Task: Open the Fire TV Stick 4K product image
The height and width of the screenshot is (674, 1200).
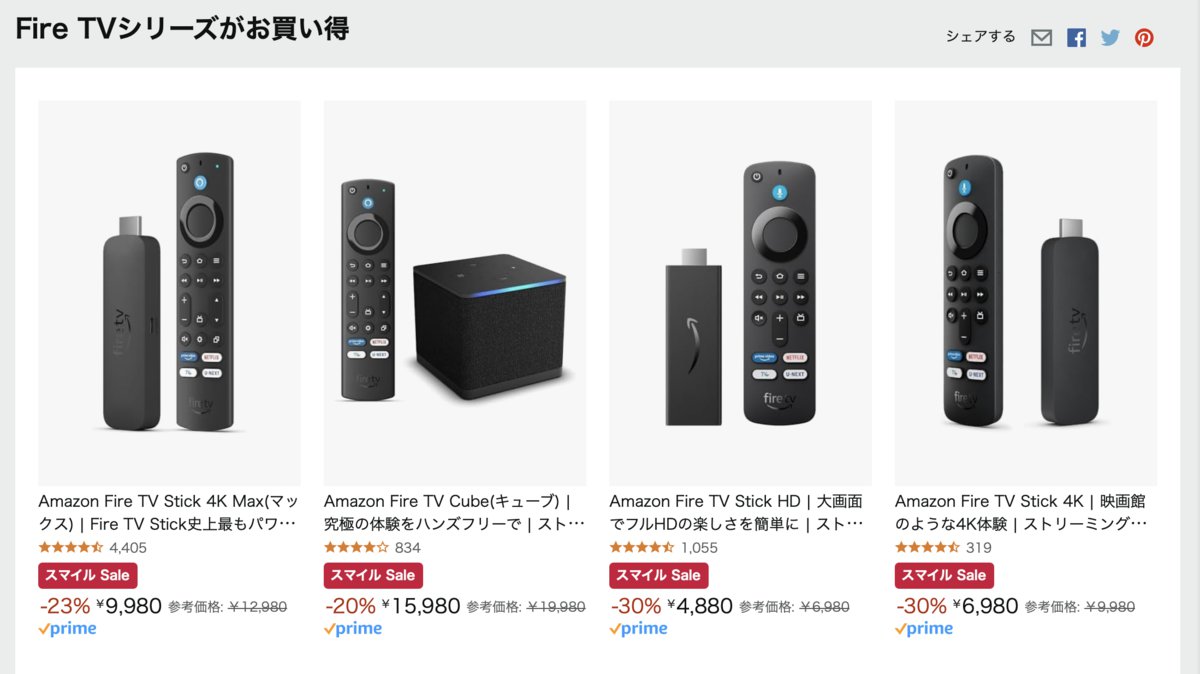Action: point(1025,293)
